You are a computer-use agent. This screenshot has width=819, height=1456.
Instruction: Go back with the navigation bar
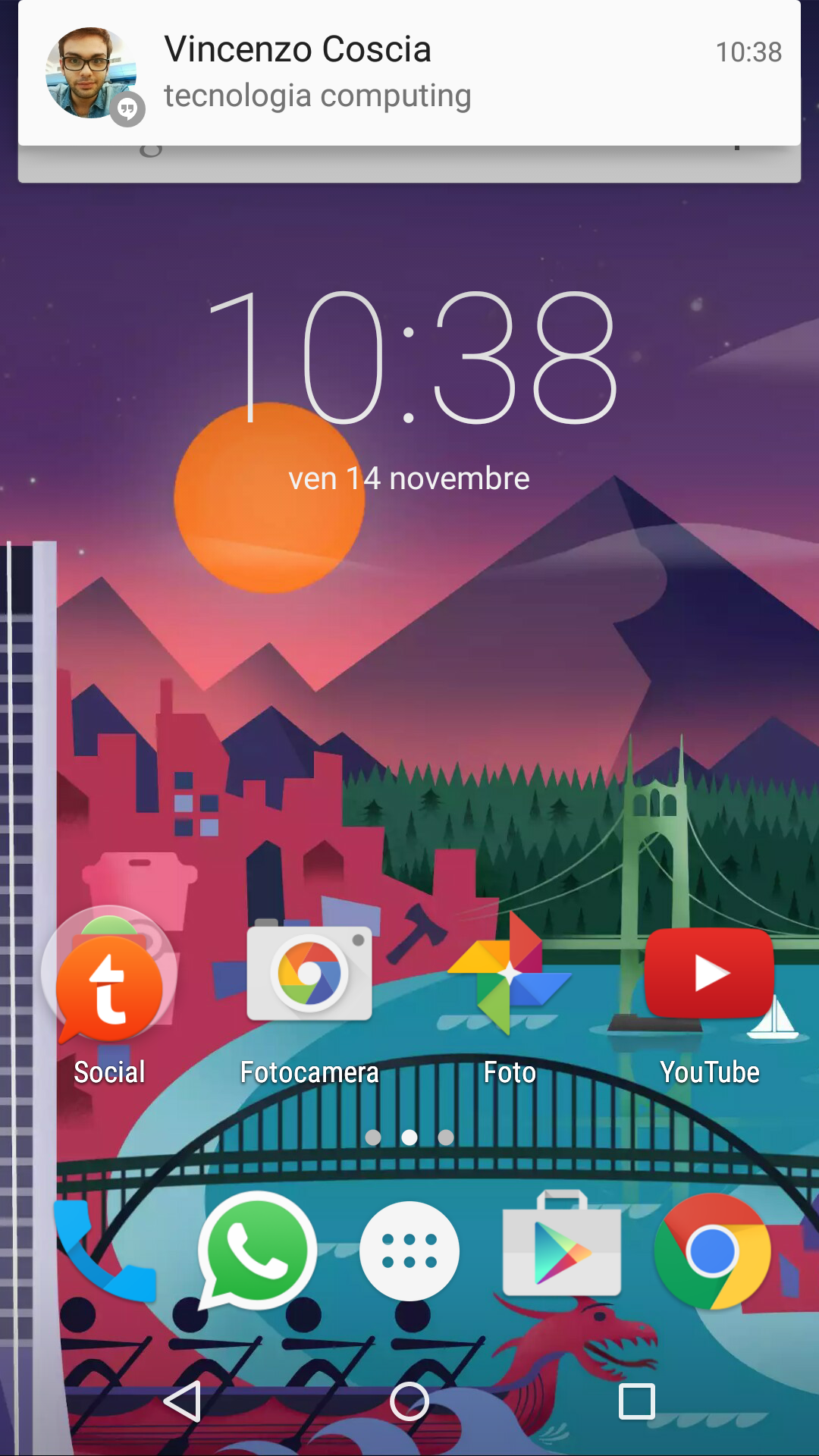tap(182, 1401)
